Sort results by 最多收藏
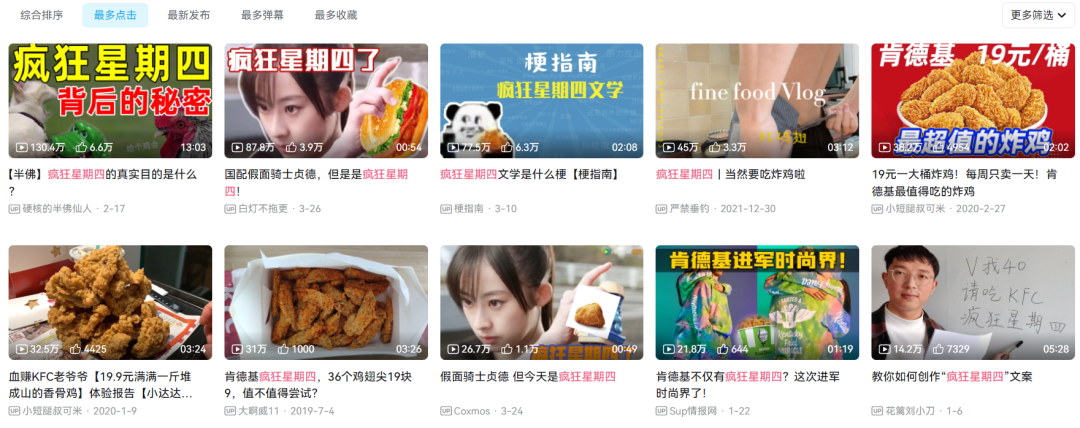This screenshot has height=428, width=1080. pos(335,15)
